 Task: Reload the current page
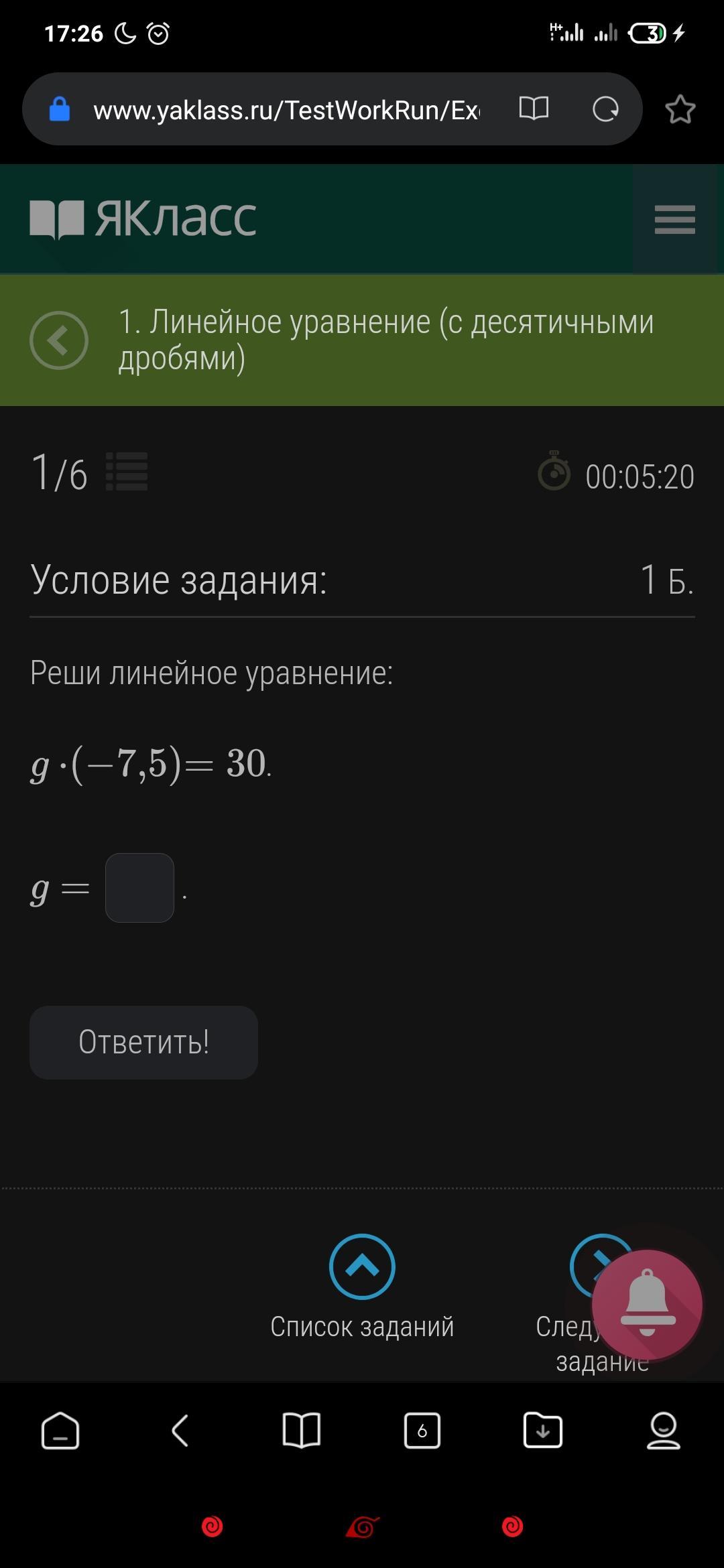(605, 109)
